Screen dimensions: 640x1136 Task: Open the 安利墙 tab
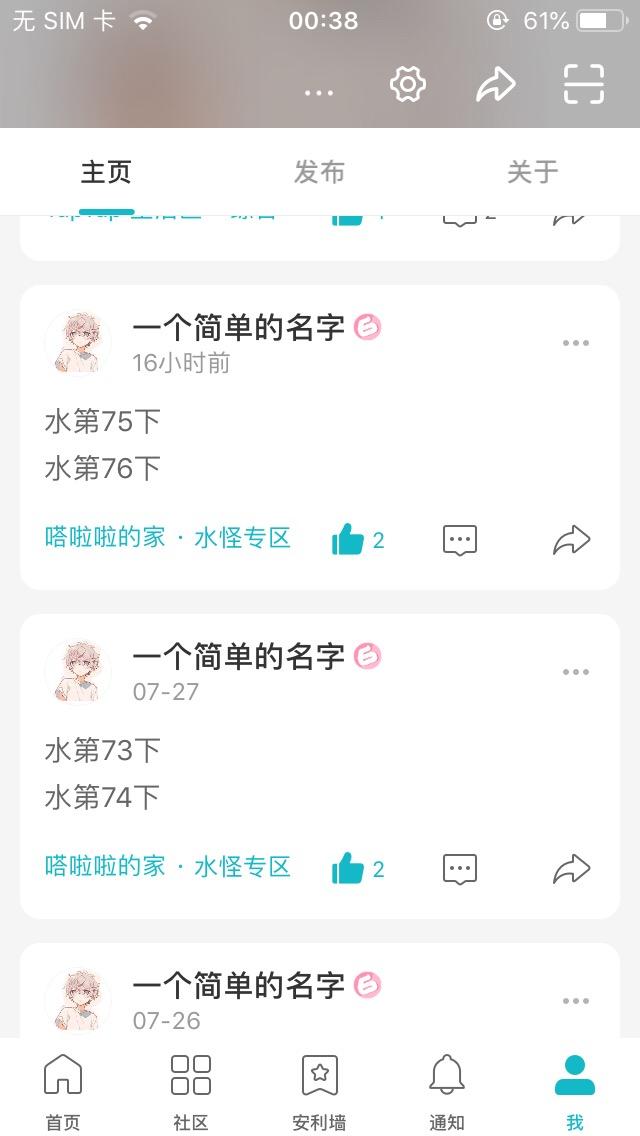click(x=319, y=1090)
